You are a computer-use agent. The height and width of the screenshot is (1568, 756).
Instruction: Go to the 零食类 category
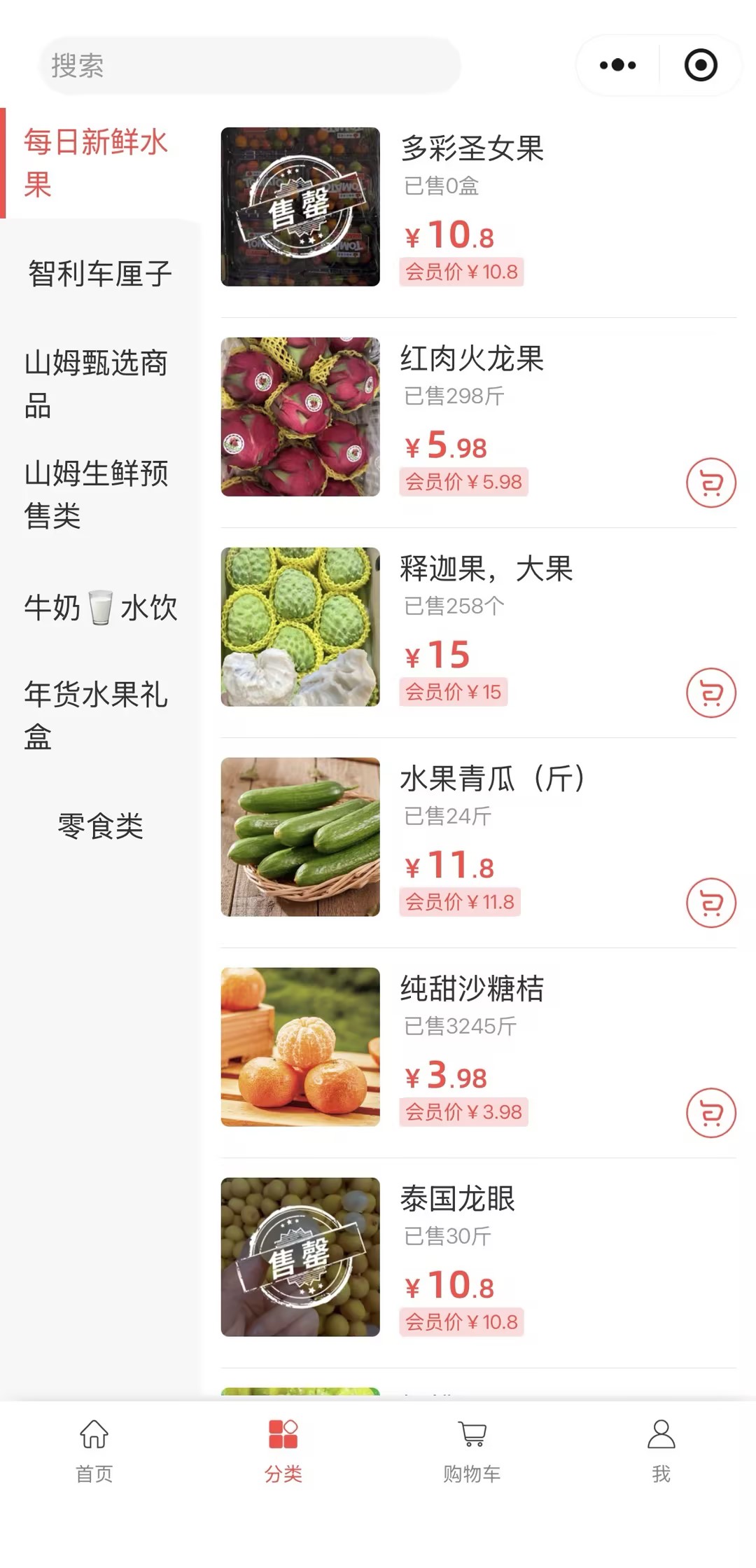click(99, 826)
